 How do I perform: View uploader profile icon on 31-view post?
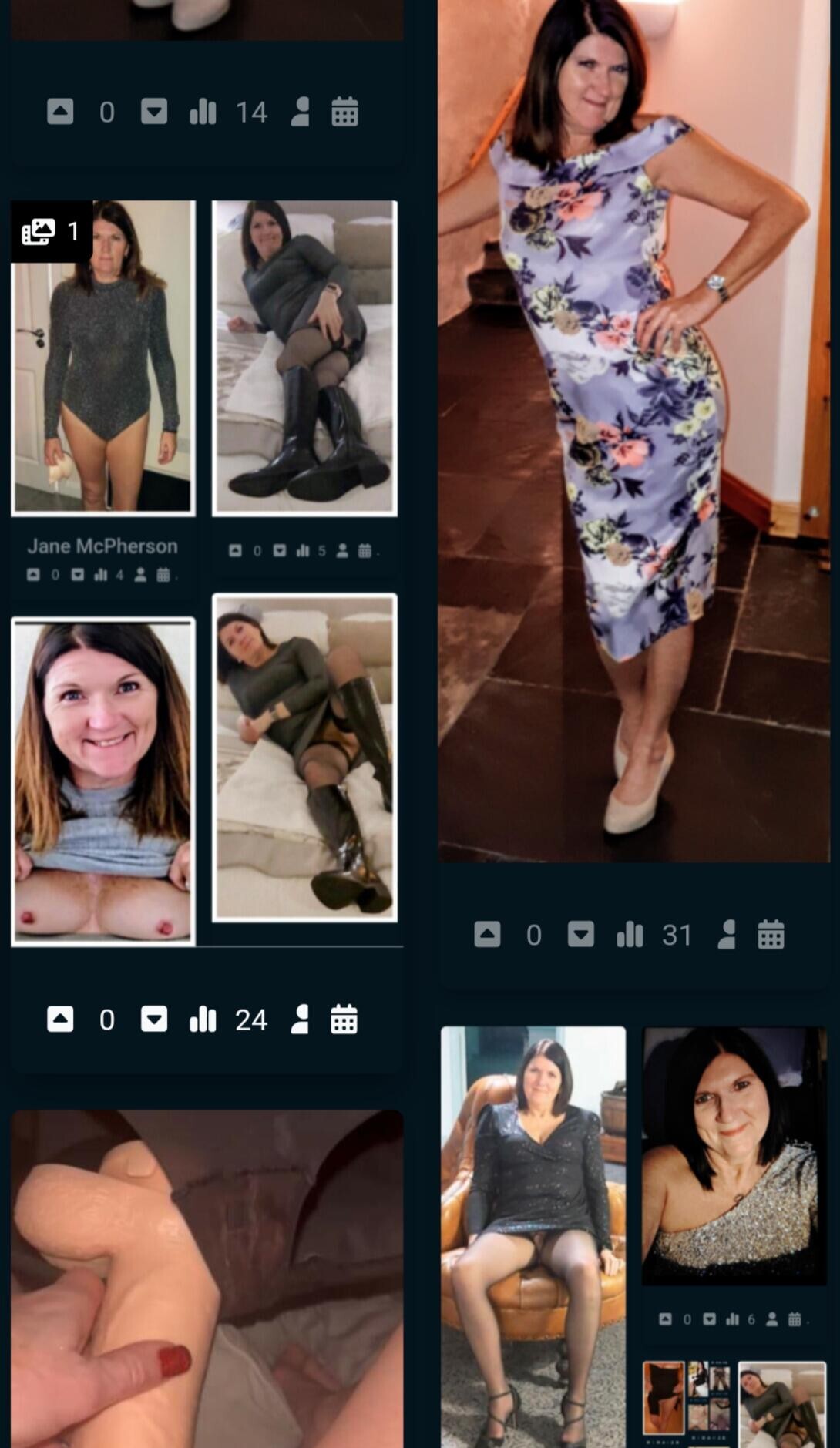pos(726,934)
